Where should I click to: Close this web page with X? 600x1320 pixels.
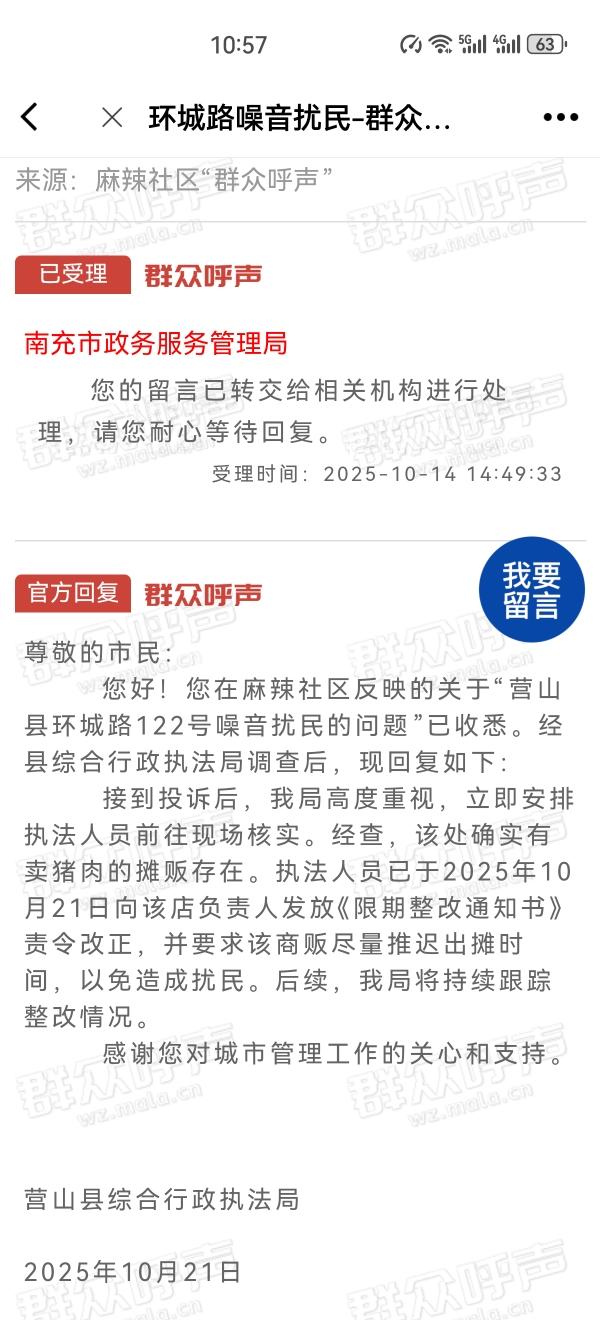112,118
